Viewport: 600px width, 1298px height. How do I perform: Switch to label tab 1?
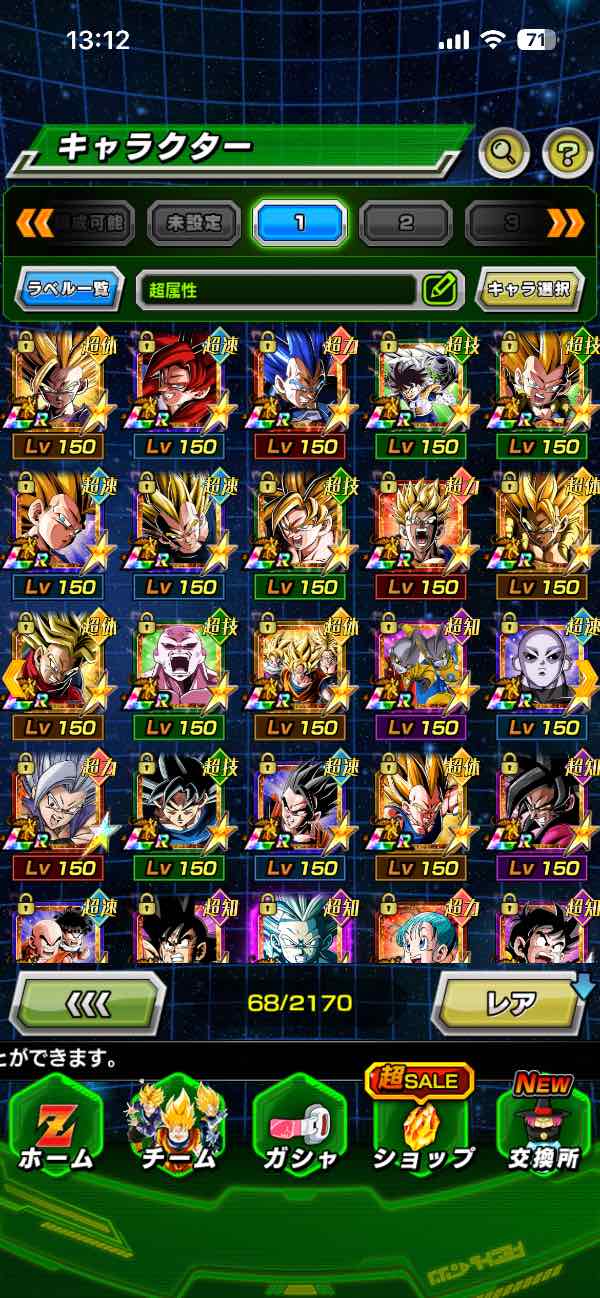pos(299,222)
